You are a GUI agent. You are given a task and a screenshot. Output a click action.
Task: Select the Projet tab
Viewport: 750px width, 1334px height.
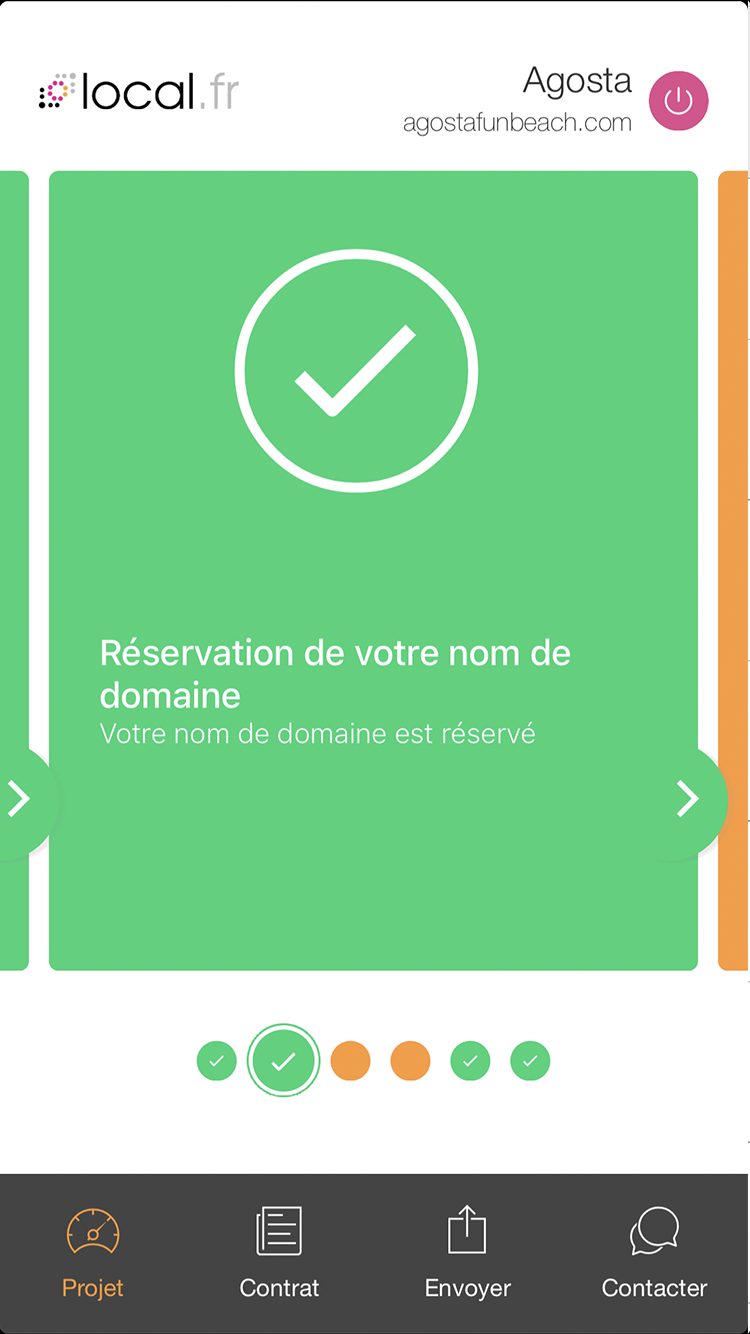93,1253
